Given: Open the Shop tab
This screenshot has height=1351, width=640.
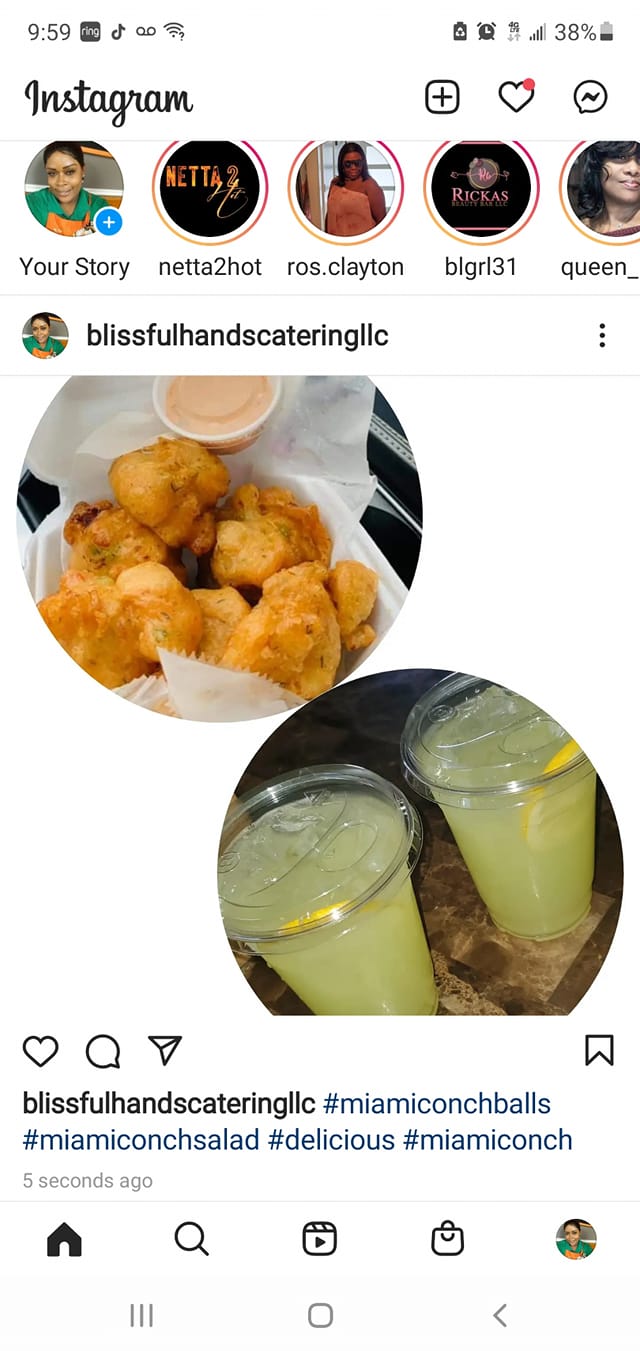Looking at the screenshot, I should [447, 1239].
